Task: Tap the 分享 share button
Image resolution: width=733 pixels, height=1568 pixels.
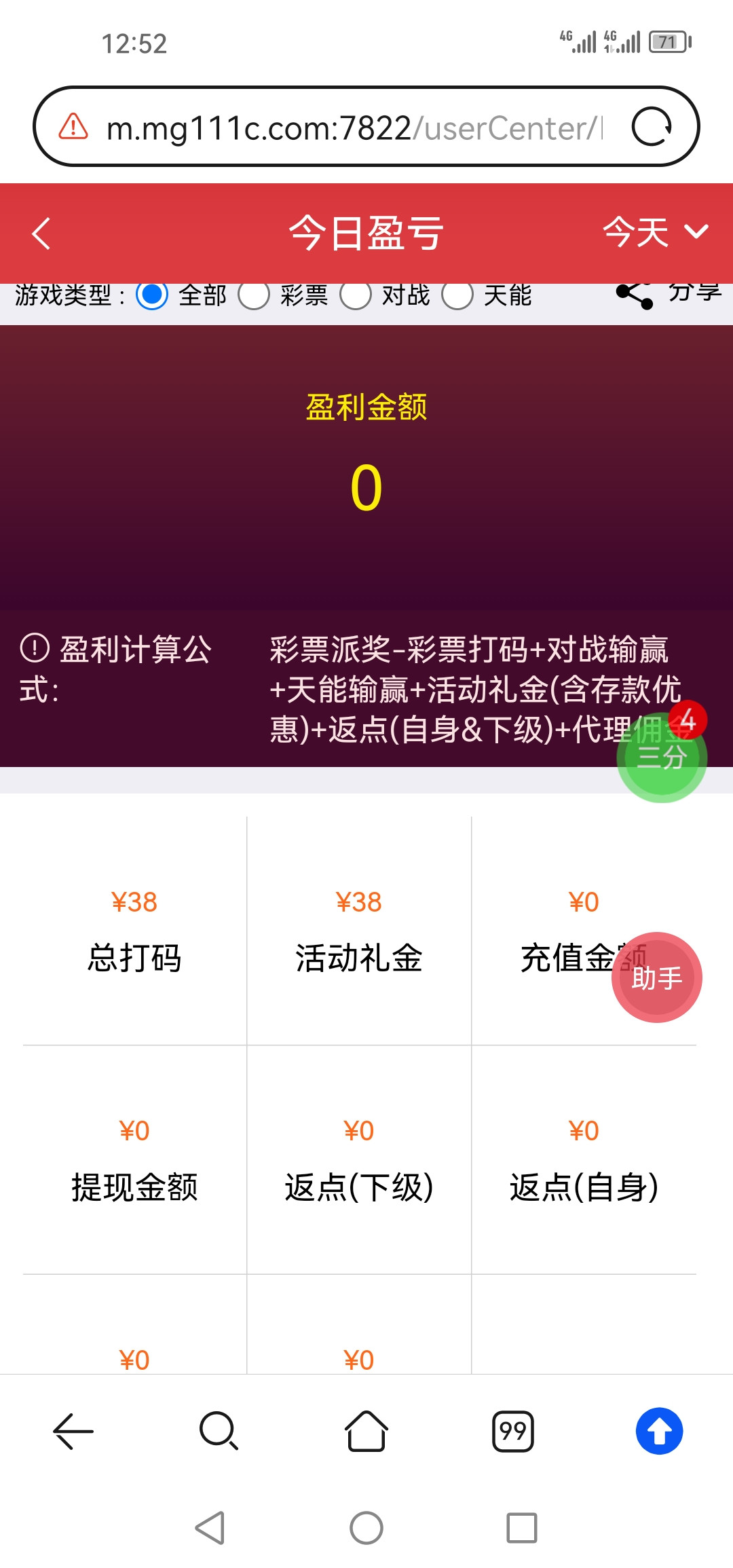Action: (669, 293)
